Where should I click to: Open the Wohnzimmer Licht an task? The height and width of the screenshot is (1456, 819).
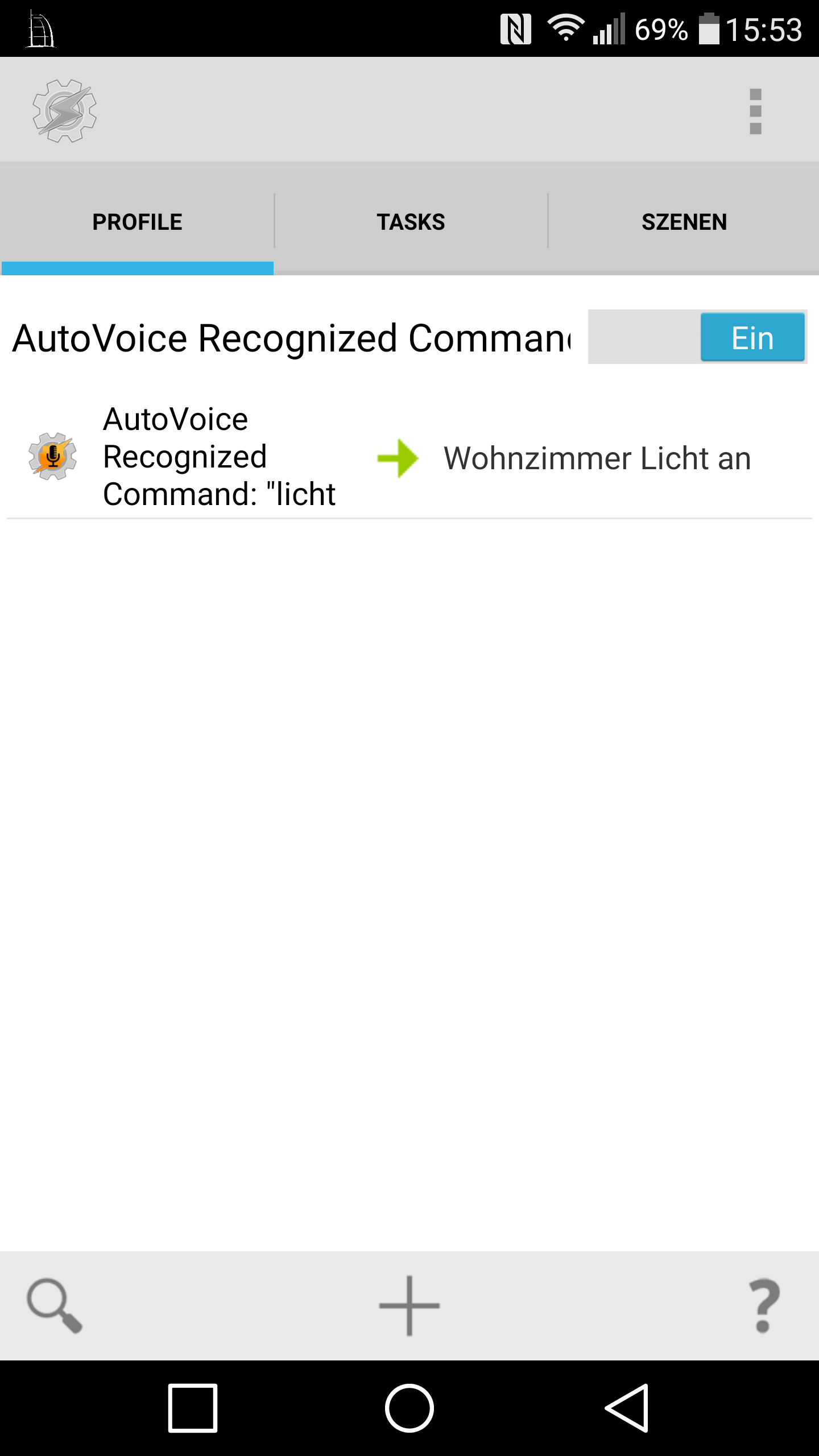597,458
